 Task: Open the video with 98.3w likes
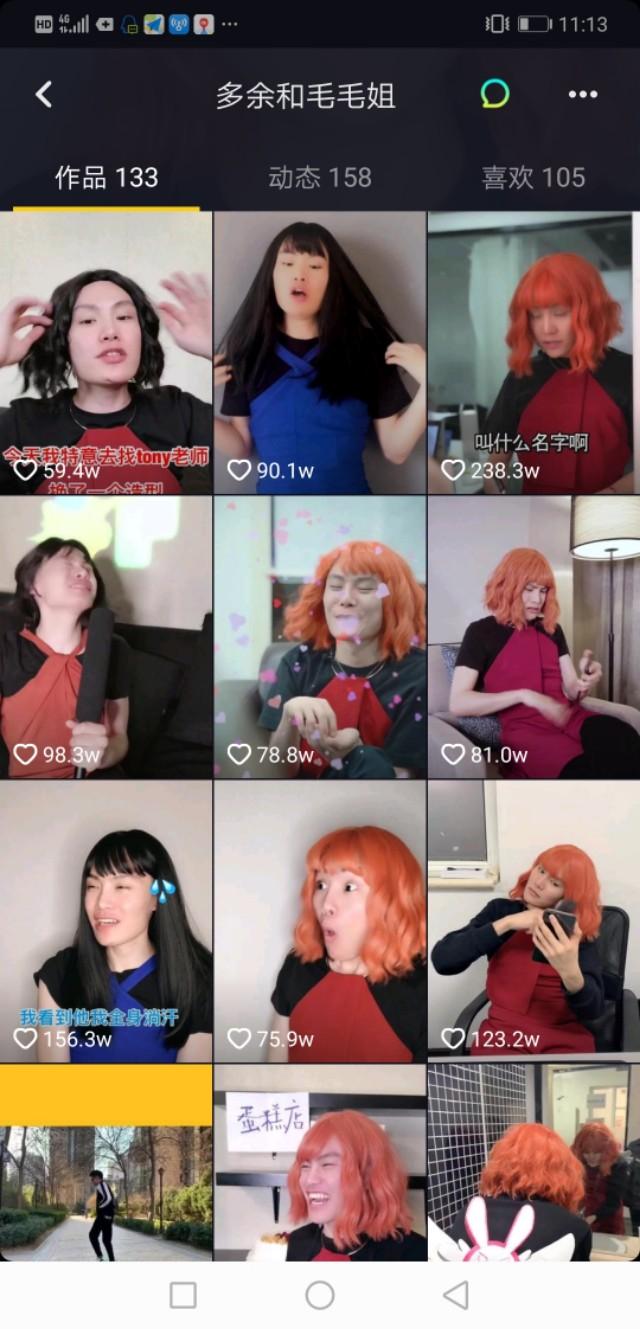(106, 637)
